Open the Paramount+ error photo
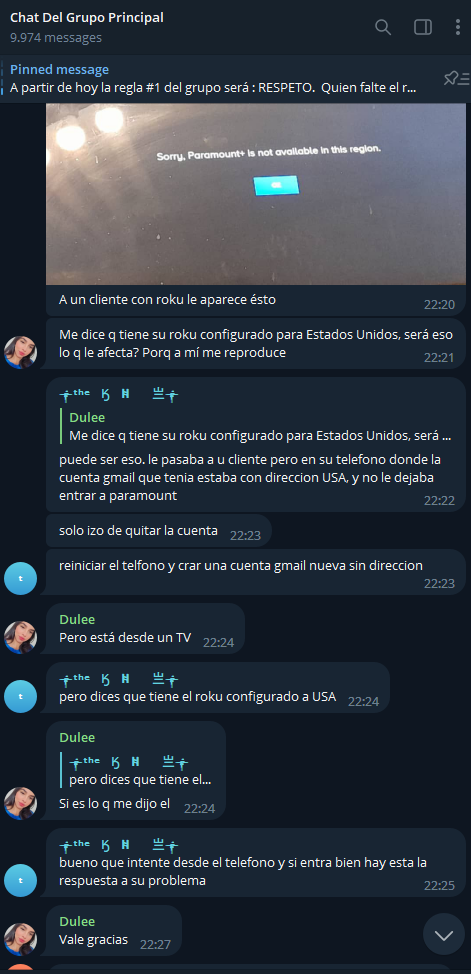Viewport: 471px width, 974px height. click(x=256, y=194)
